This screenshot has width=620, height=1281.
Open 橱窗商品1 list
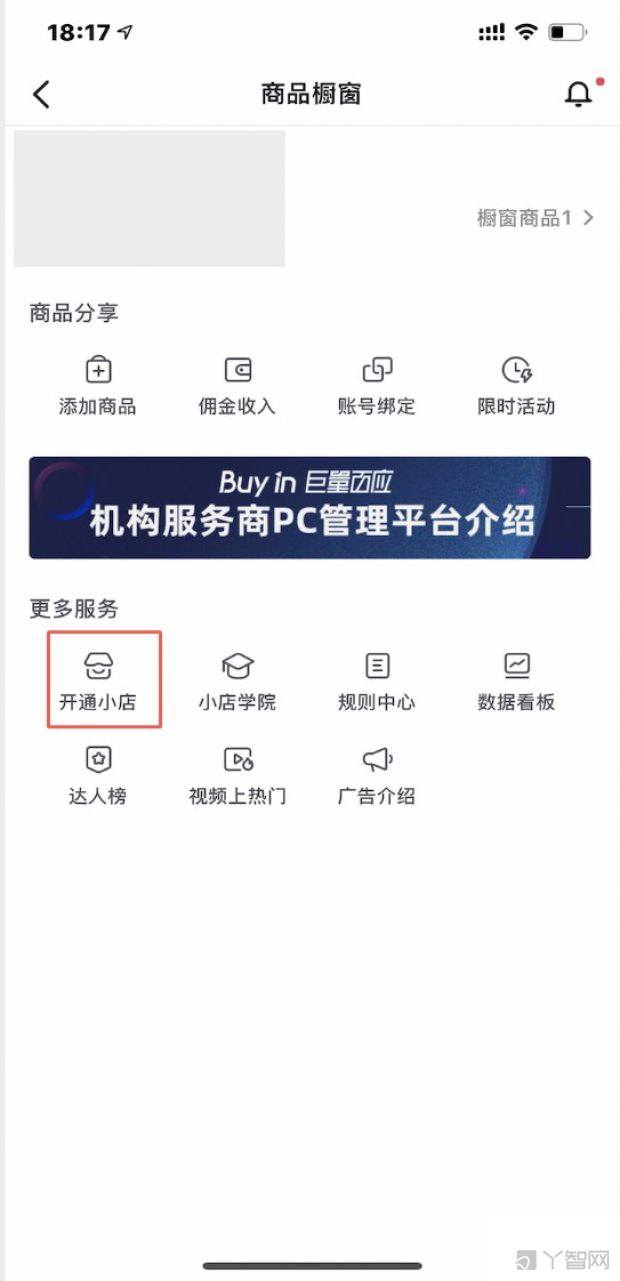[x=535, y=218]
